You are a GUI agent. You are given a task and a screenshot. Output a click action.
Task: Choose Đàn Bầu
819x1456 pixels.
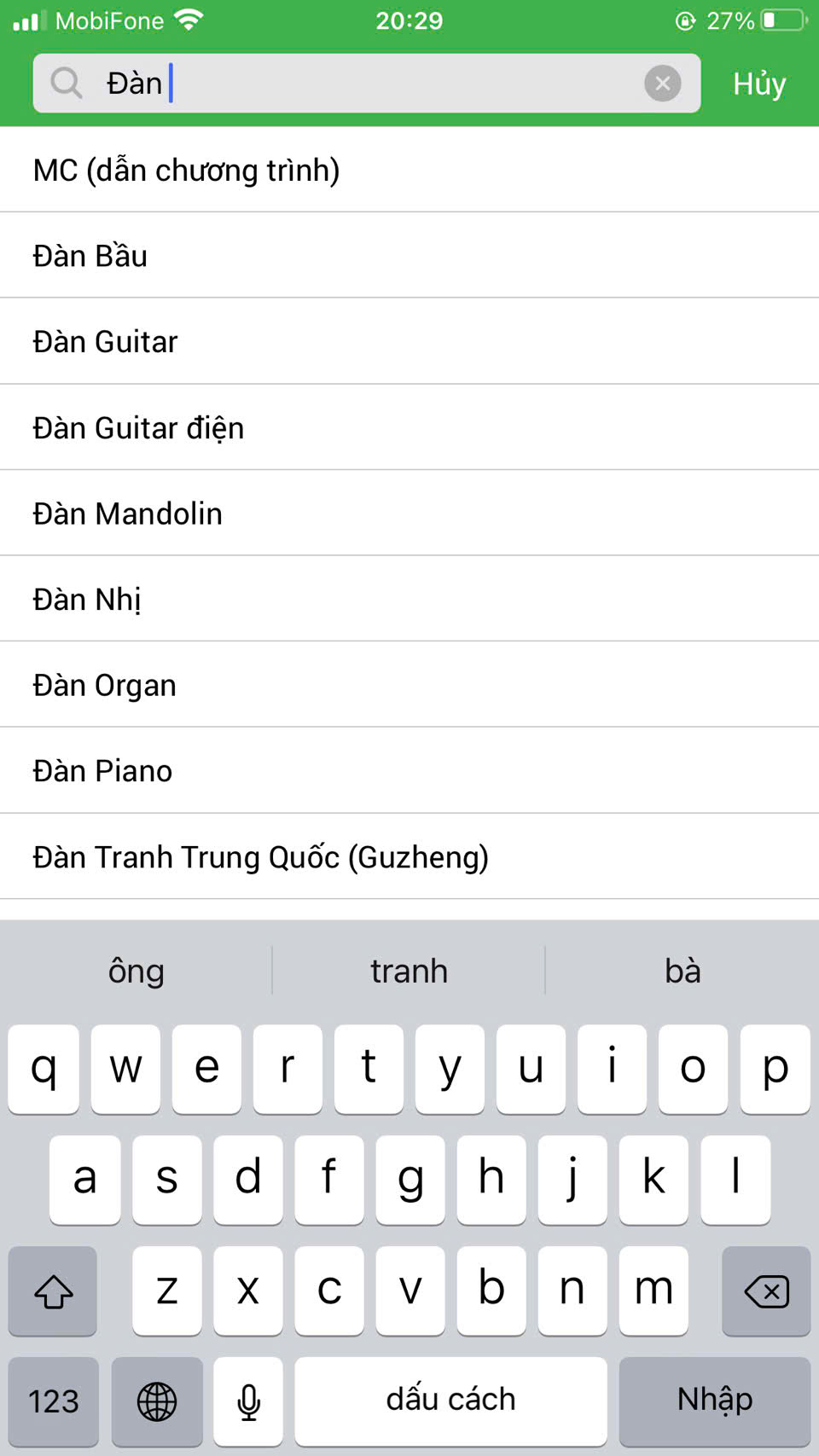(409, 255)
